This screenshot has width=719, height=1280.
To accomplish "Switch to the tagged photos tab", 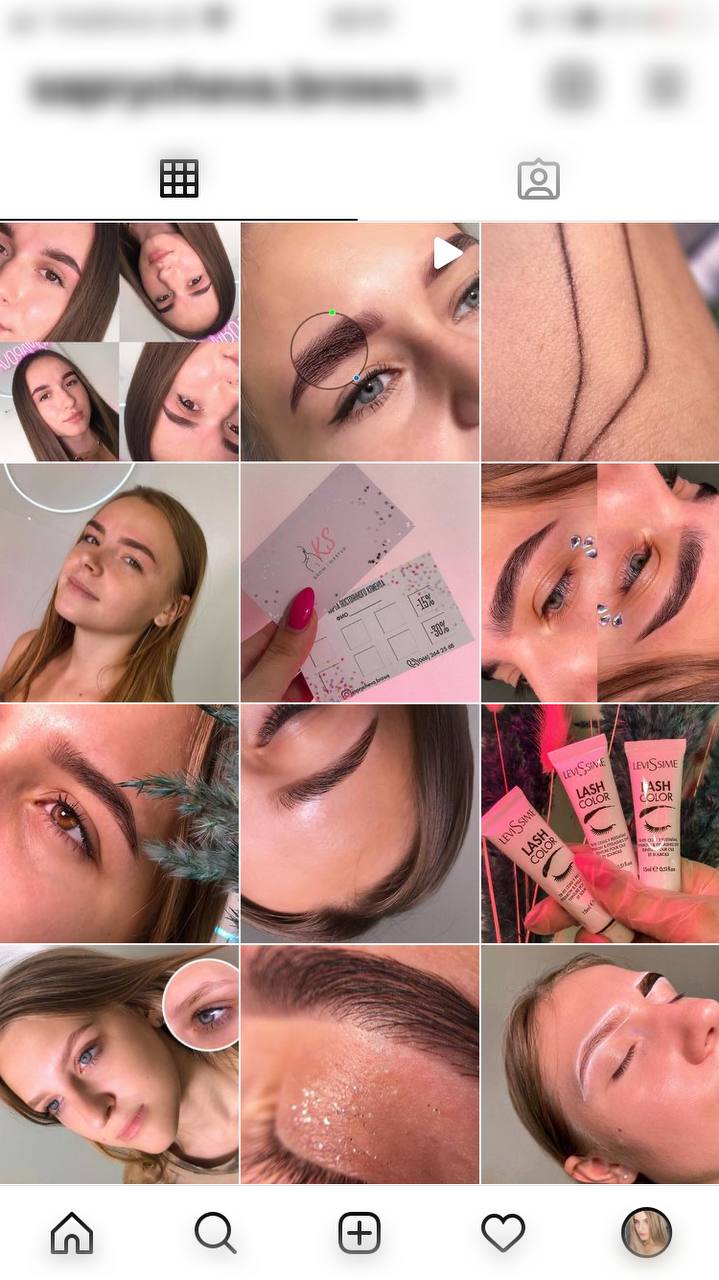I will click(x=538, y=179).
